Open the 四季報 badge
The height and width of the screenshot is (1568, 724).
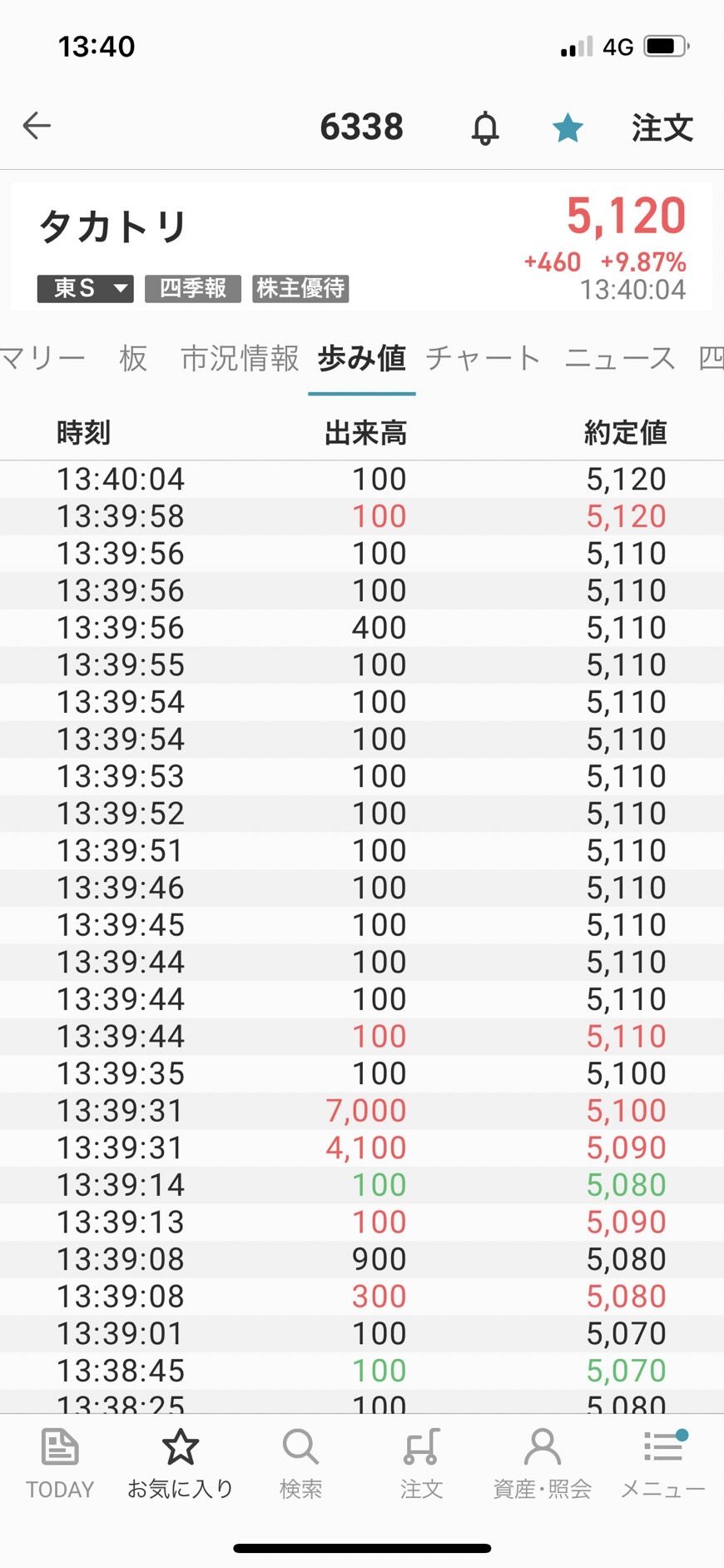193,288
